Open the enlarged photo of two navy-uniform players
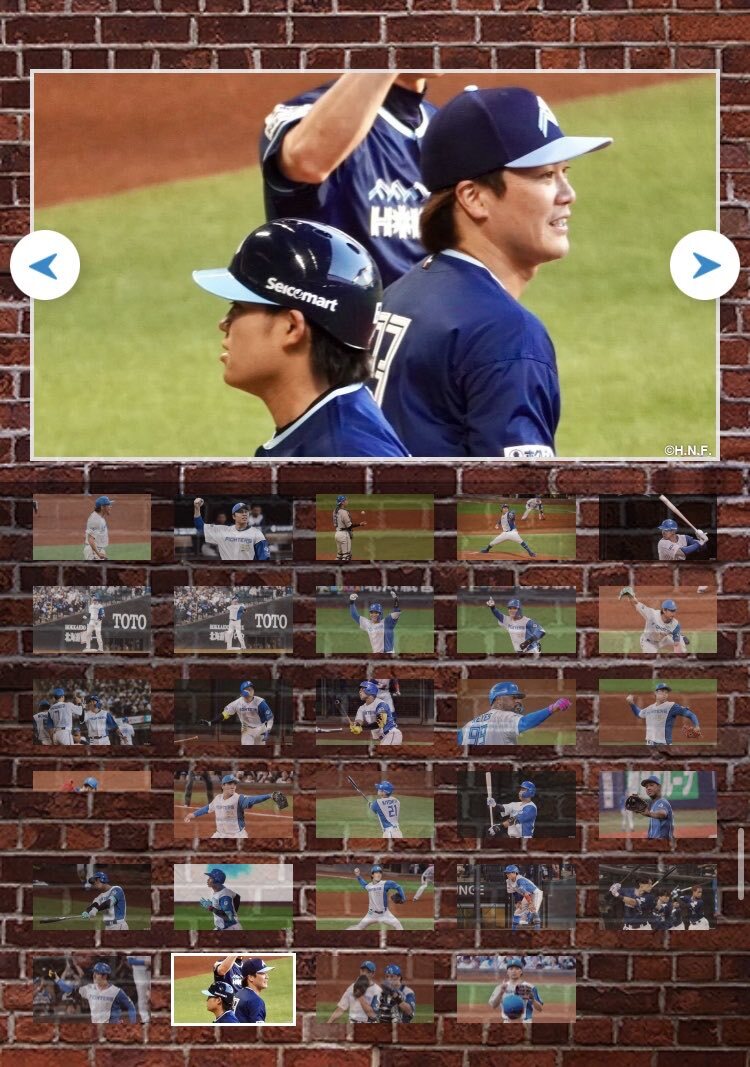The image size is (750, 1067). (x=375, y=265)
